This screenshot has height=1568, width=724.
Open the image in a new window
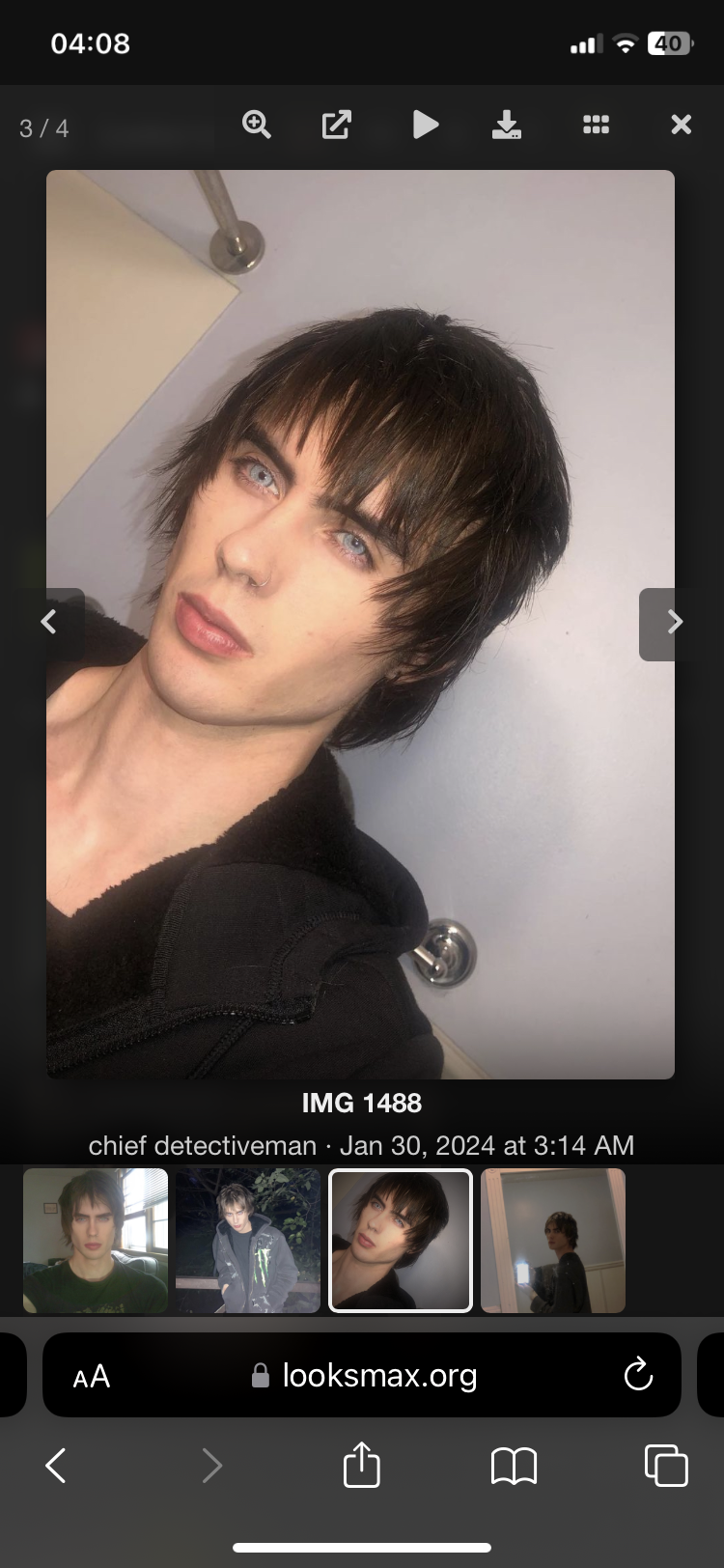pyautogui.click(x=336, y=125)
